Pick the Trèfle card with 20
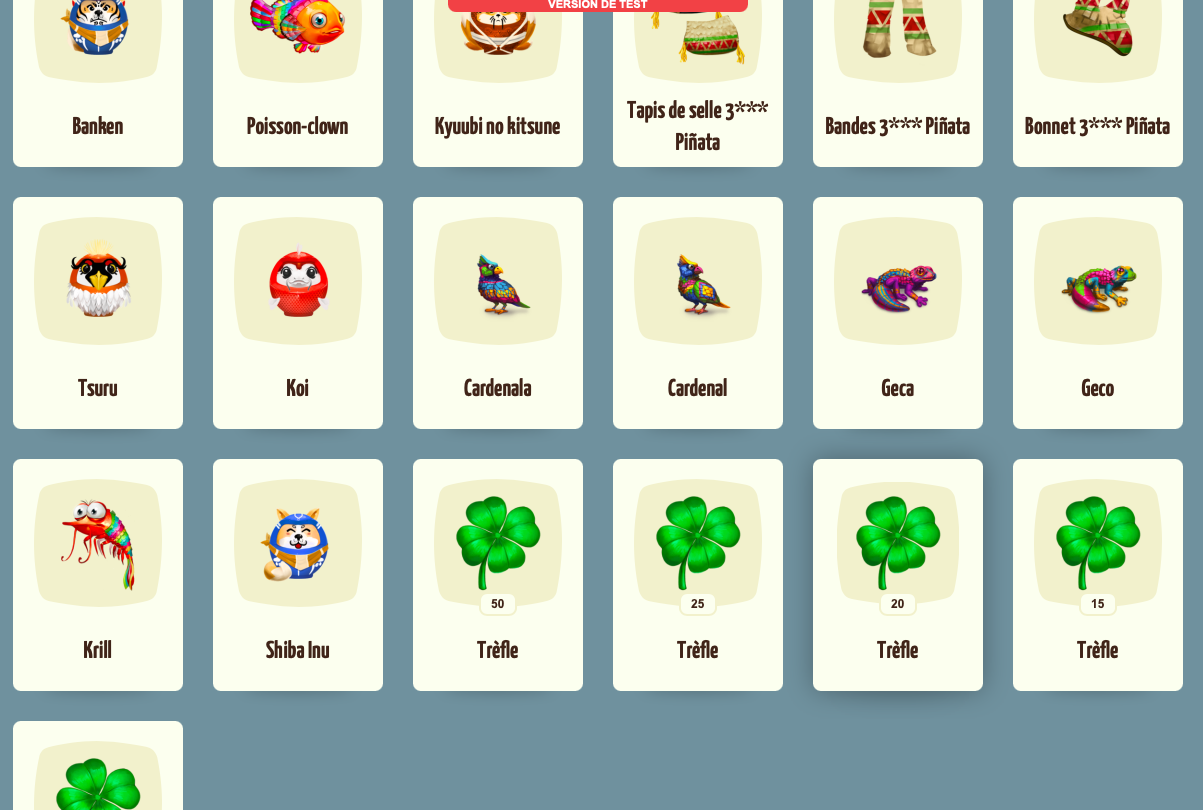 (x=898, y=574)
